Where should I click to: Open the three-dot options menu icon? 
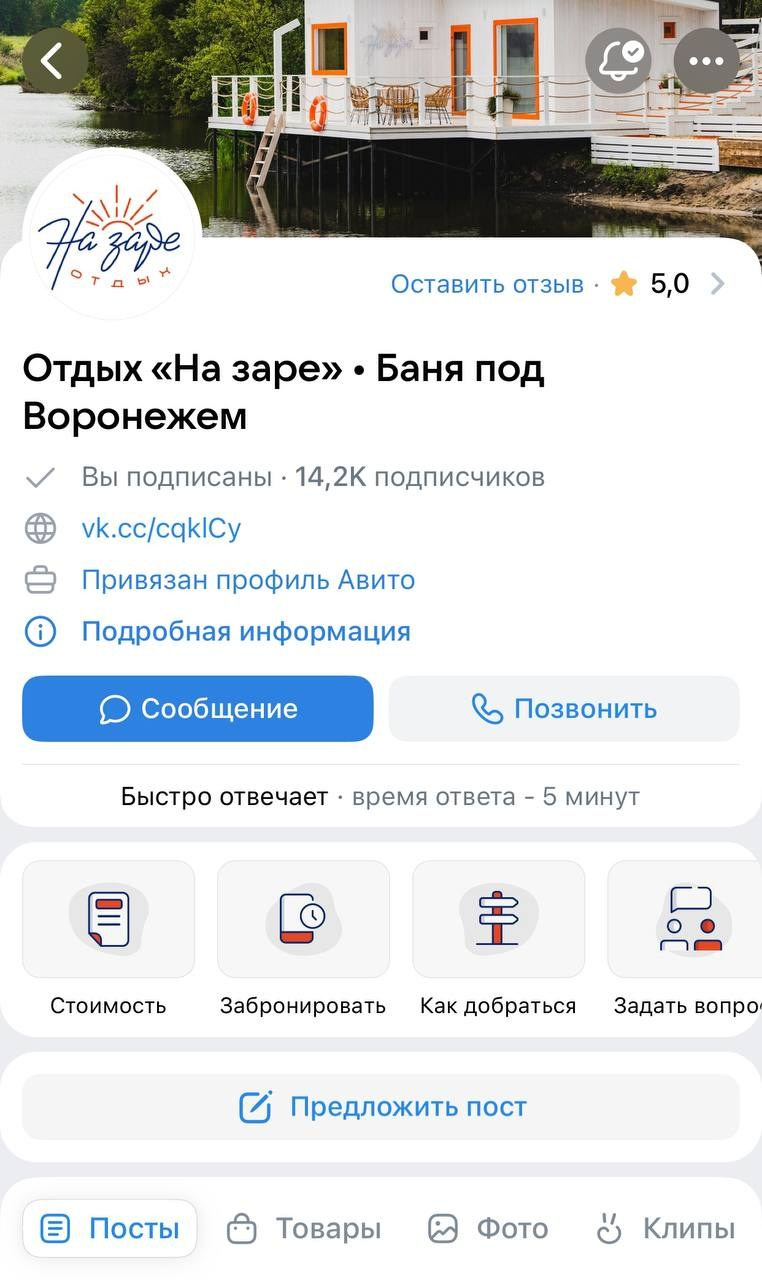click(707, 60)
